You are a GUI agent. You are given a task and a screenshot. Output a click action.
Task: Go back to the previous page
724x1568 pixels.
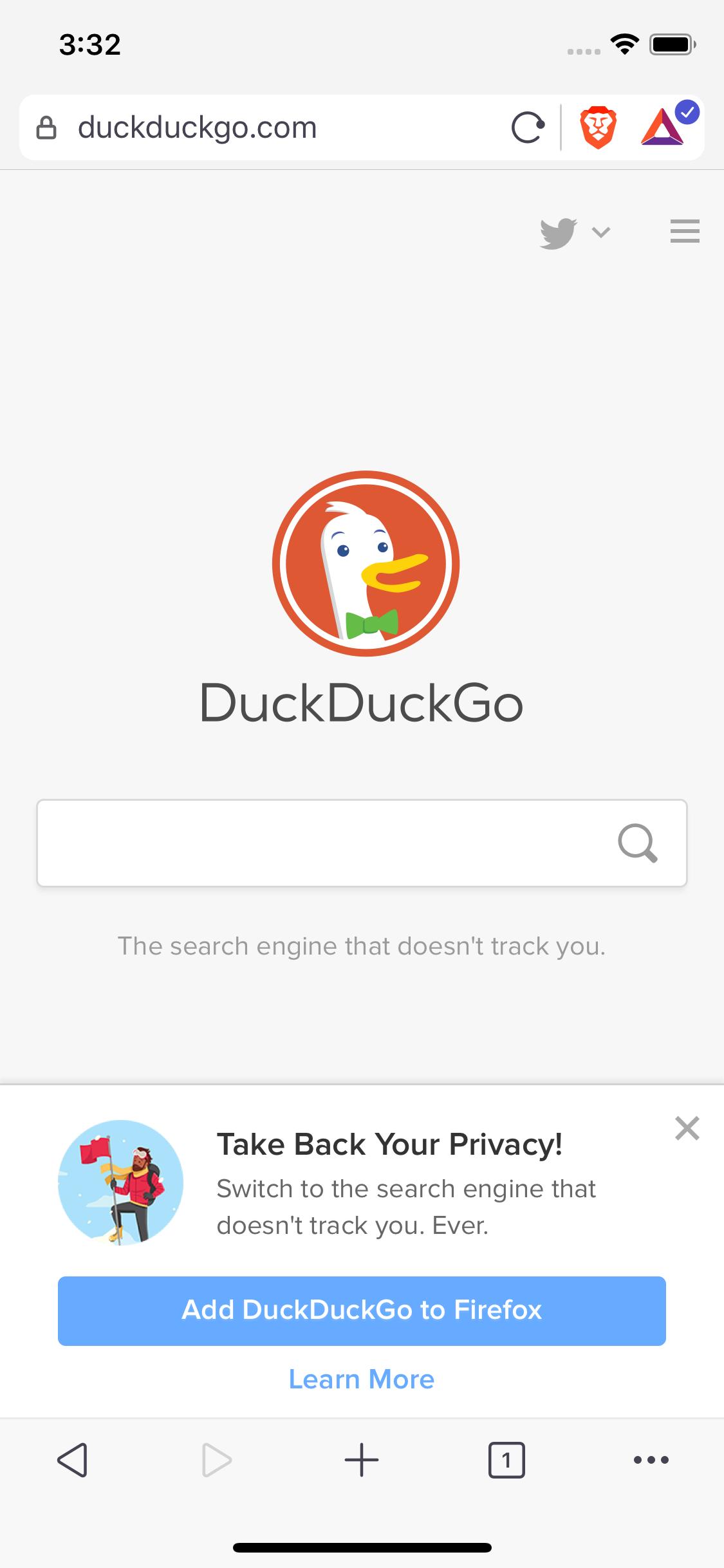coord(73,1460)
